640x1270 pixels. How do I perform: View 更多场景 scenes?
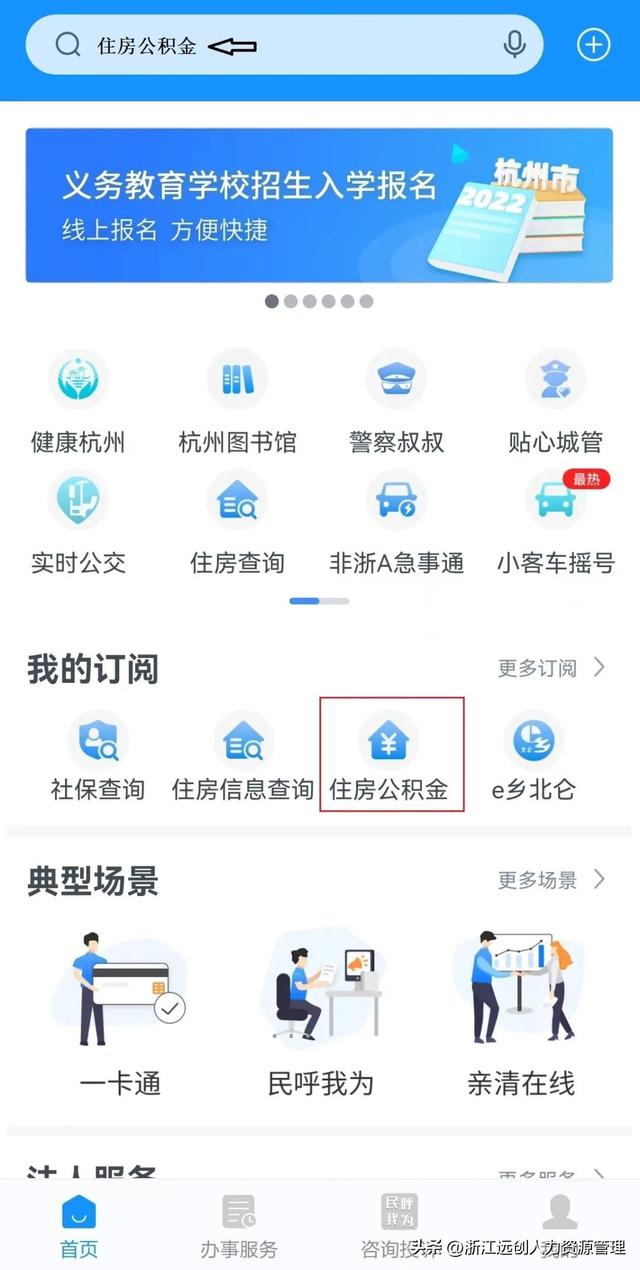click(552, 880)
